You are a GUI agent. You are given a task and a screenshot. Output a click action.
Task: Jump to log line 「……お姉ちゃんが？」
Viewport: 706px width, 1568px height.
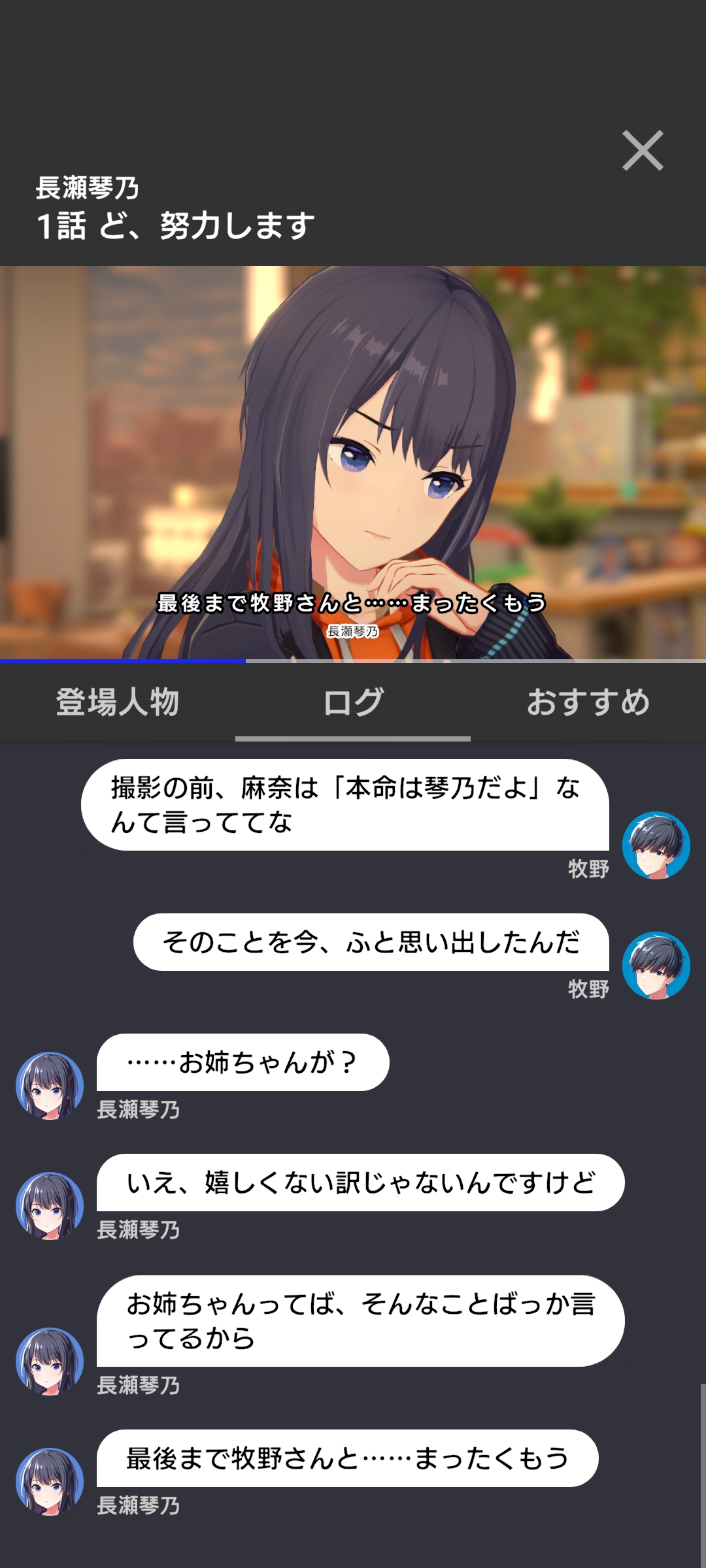coord(243,1062)
